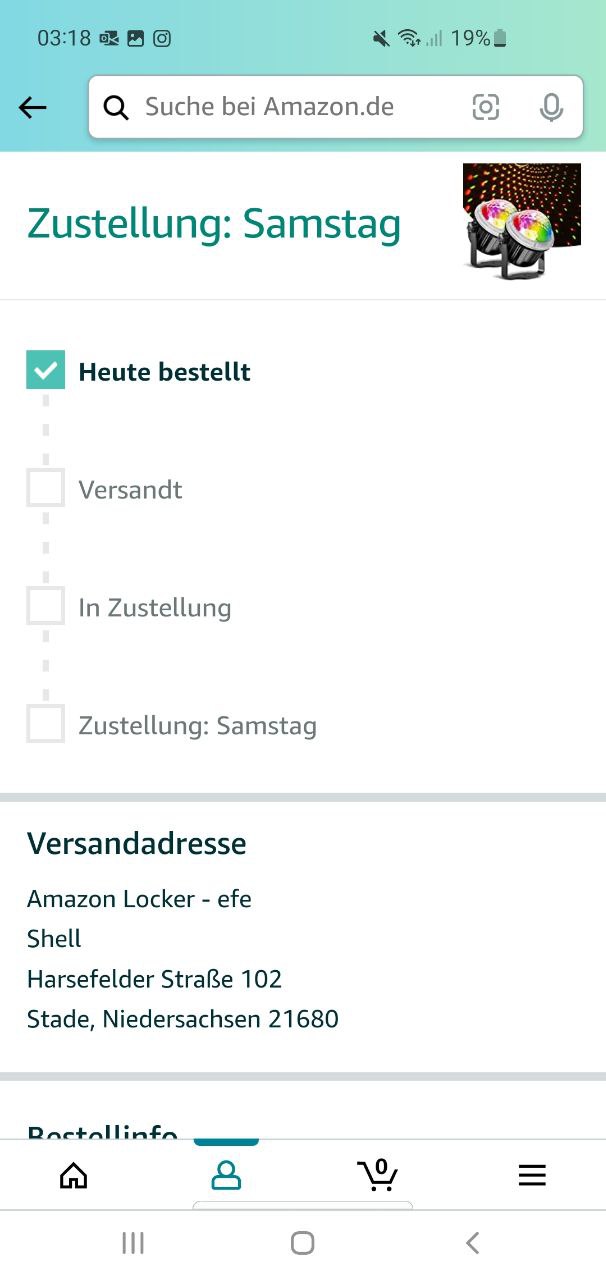The height and width of the screenshot is (1280, 606).
Task: Open the shopping cart tab
Action: tap(378, 1174)
